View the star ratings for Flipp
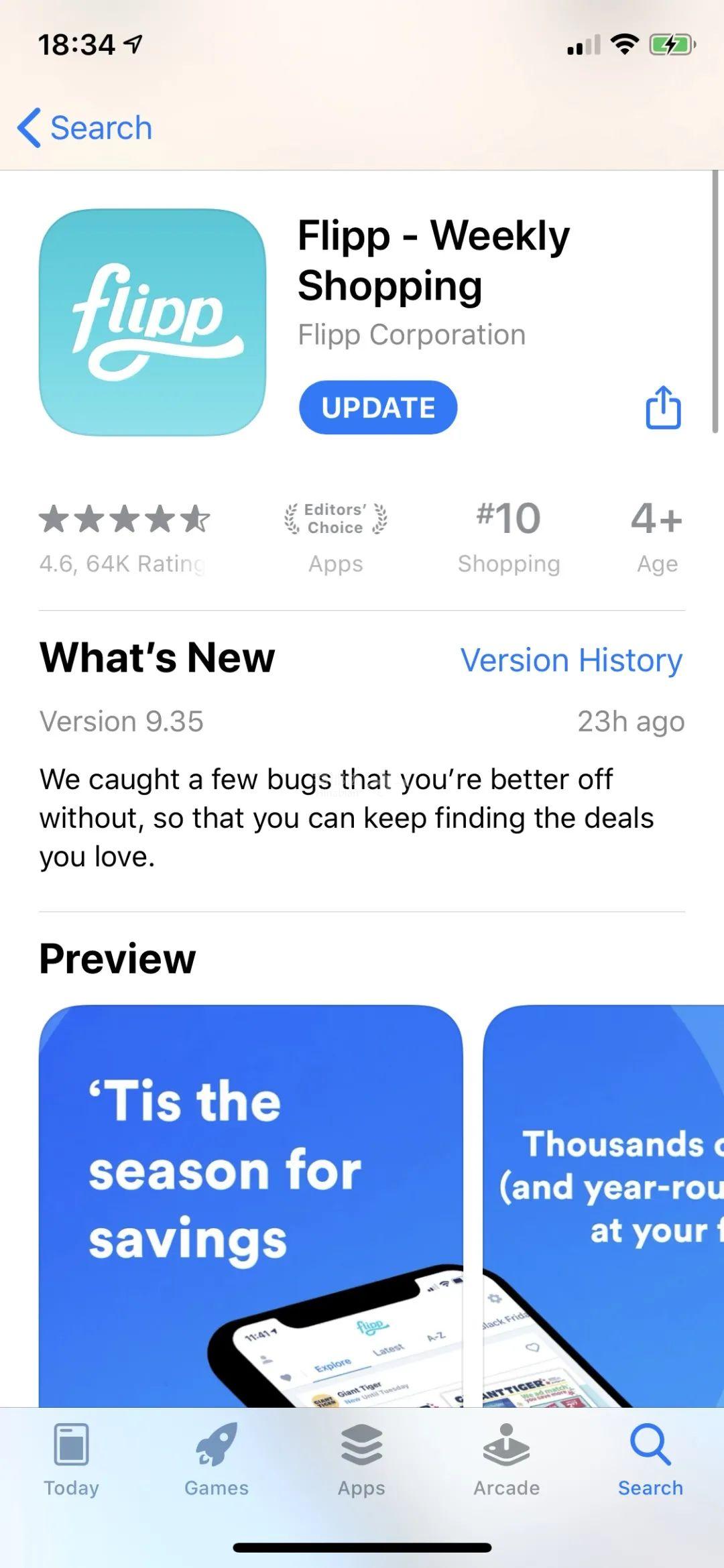 [x=125, y=538]
